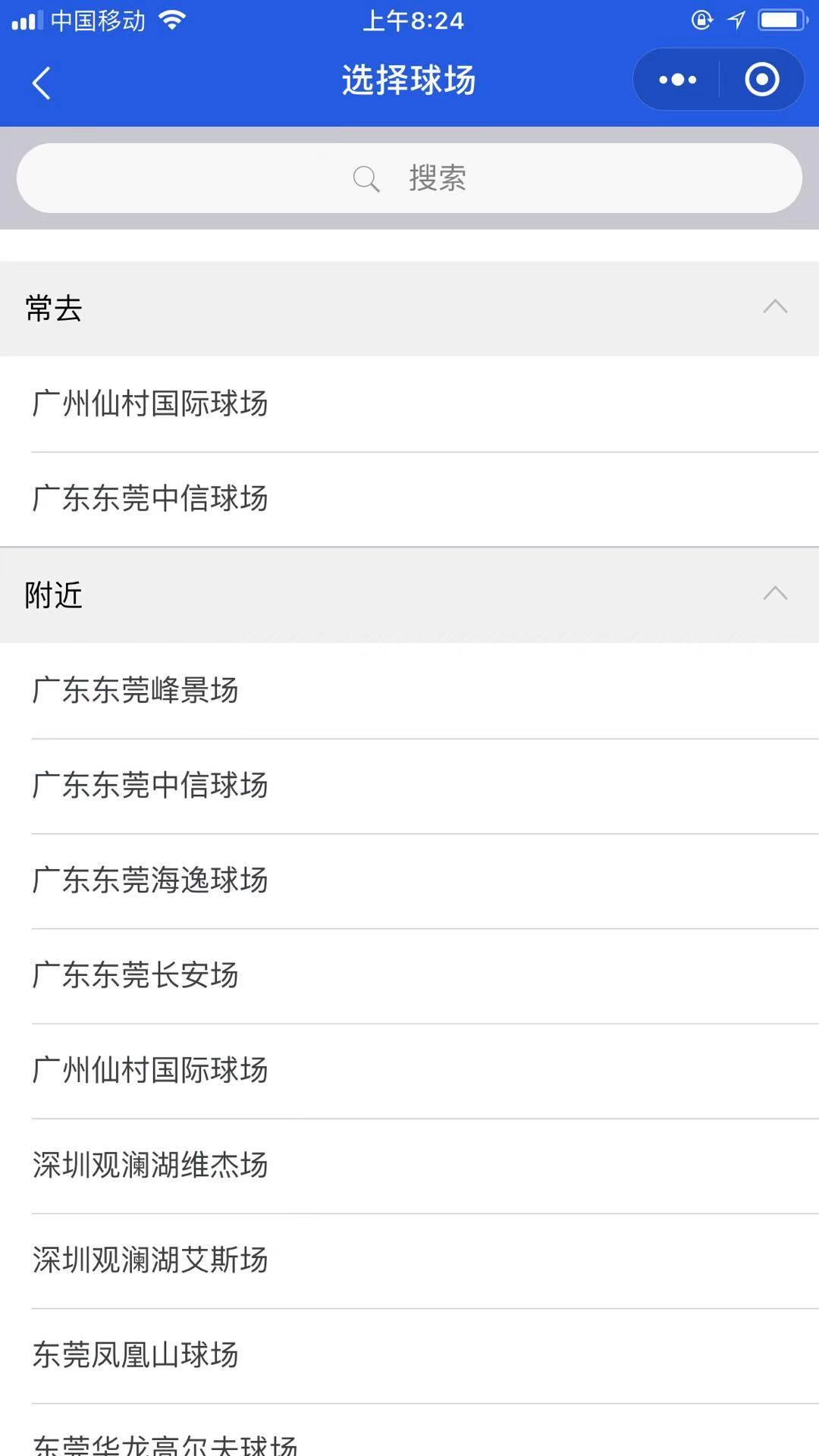Go back from 选择球场 page

[42, 82]
